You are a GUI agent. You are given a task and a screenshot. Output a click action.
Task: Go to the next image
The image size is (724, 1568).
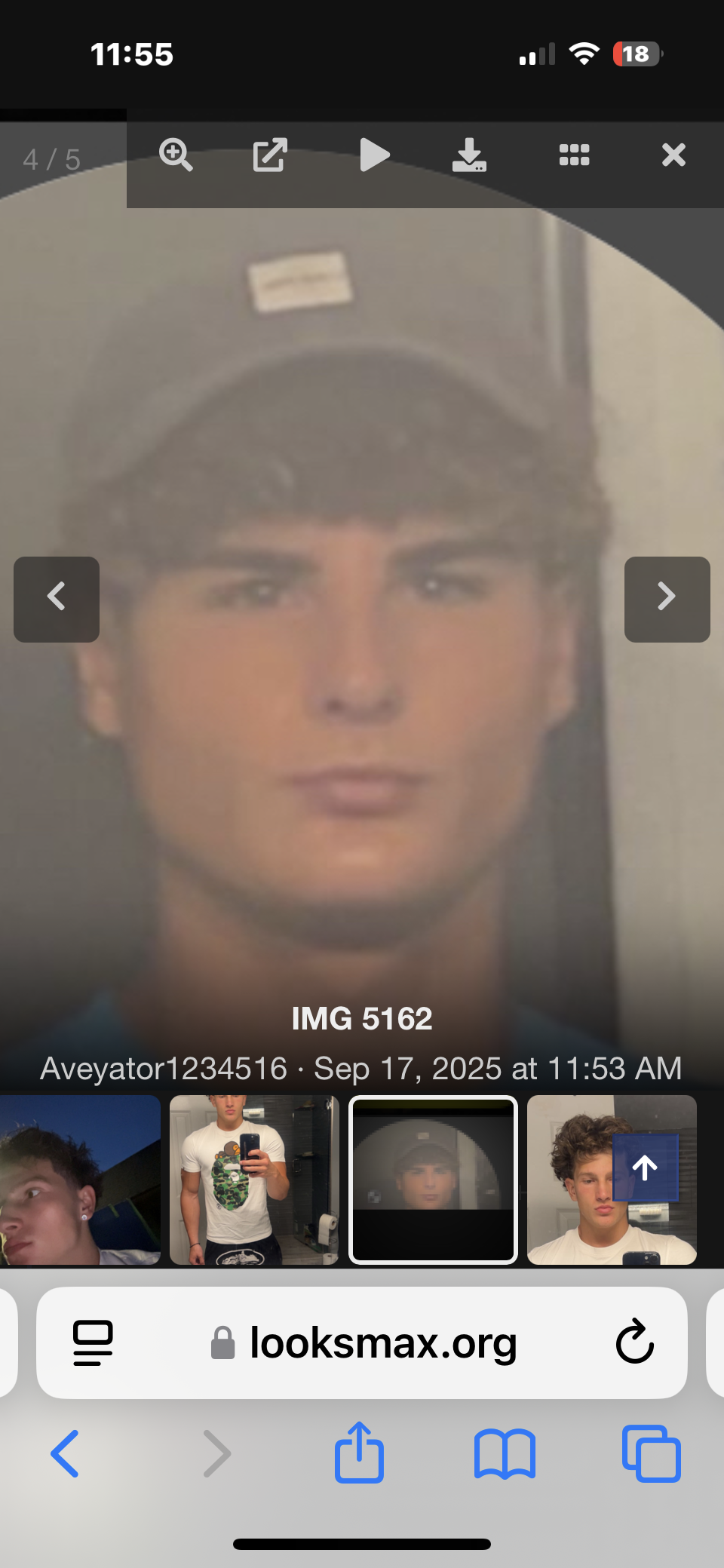tap(667, 599)
